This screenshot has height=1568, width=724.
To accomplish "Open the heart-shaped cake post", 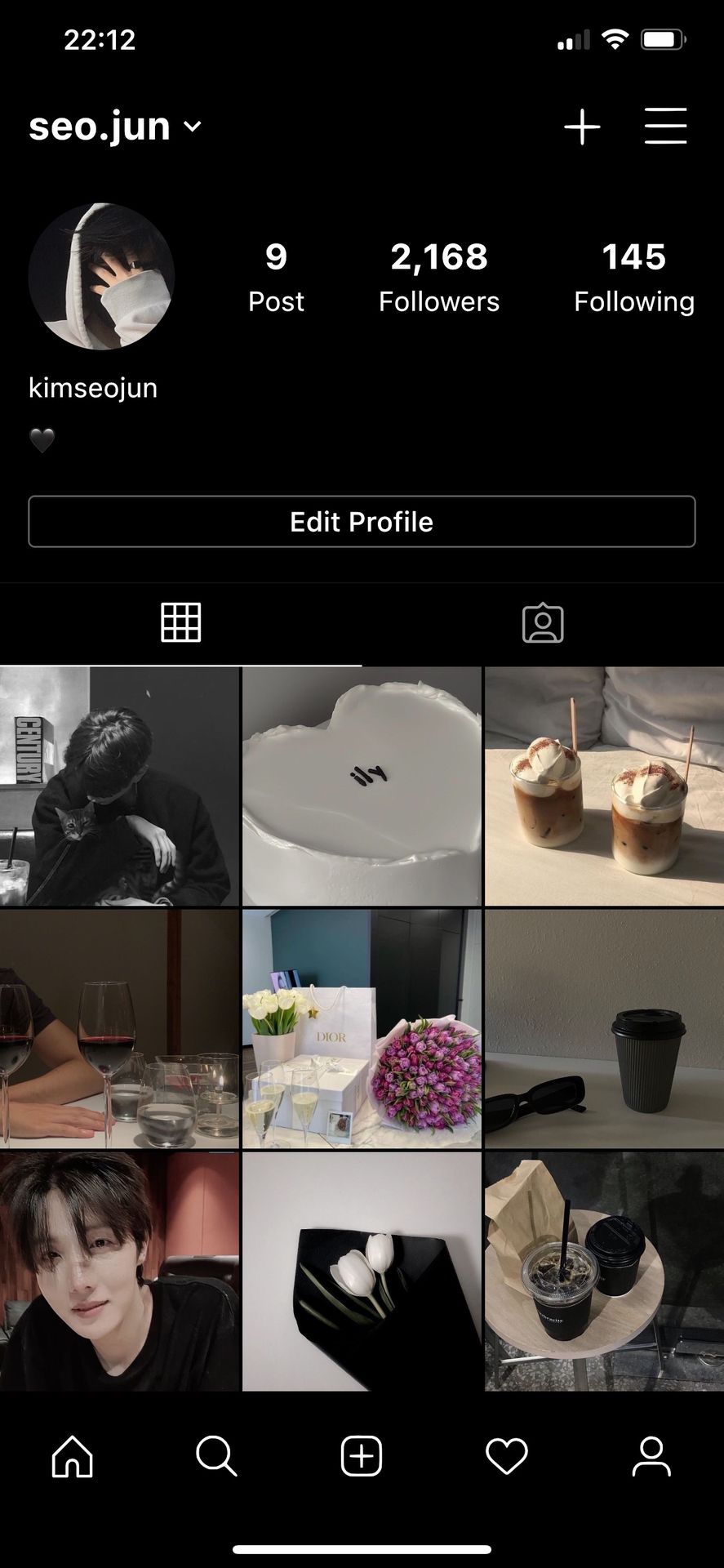I will pos(362,786).
